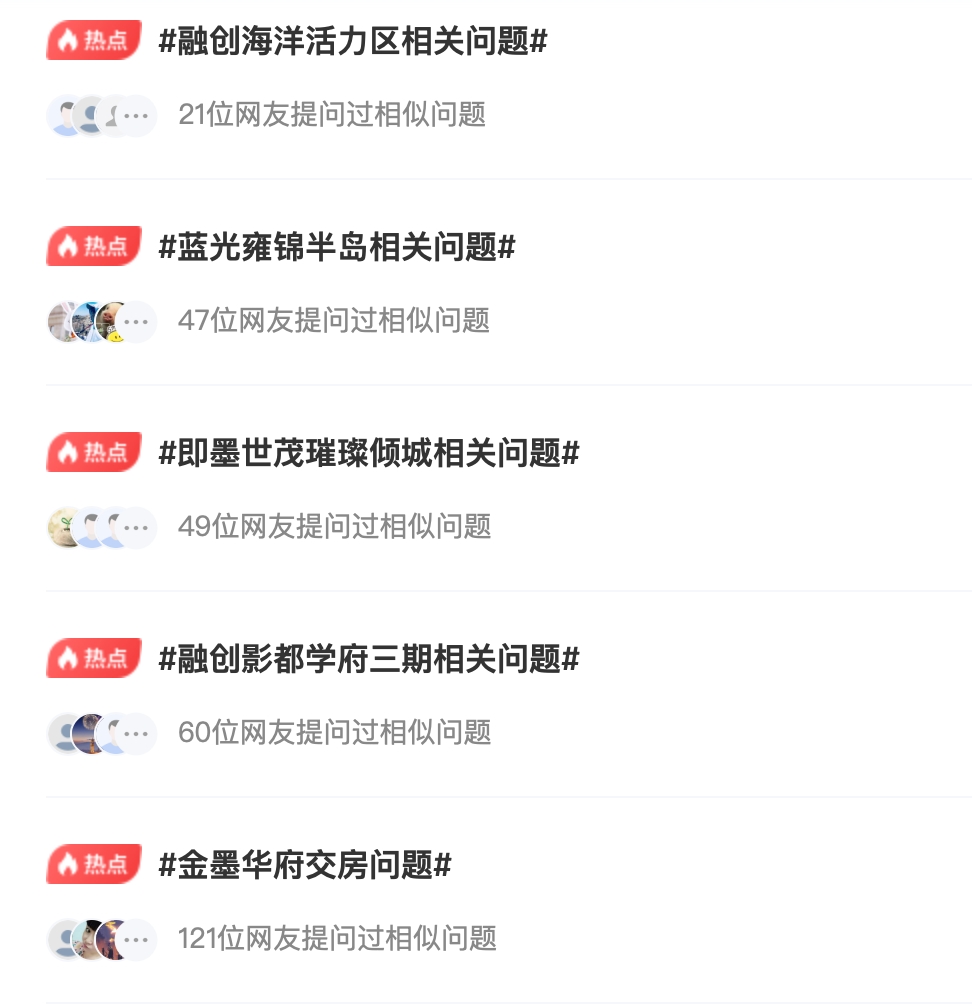Viewport: 972px width, 1004px height.
Task: Open the #融创海洋活力区相关问题# hot topic
Action: pyautogui.click(x=353, y=42)
